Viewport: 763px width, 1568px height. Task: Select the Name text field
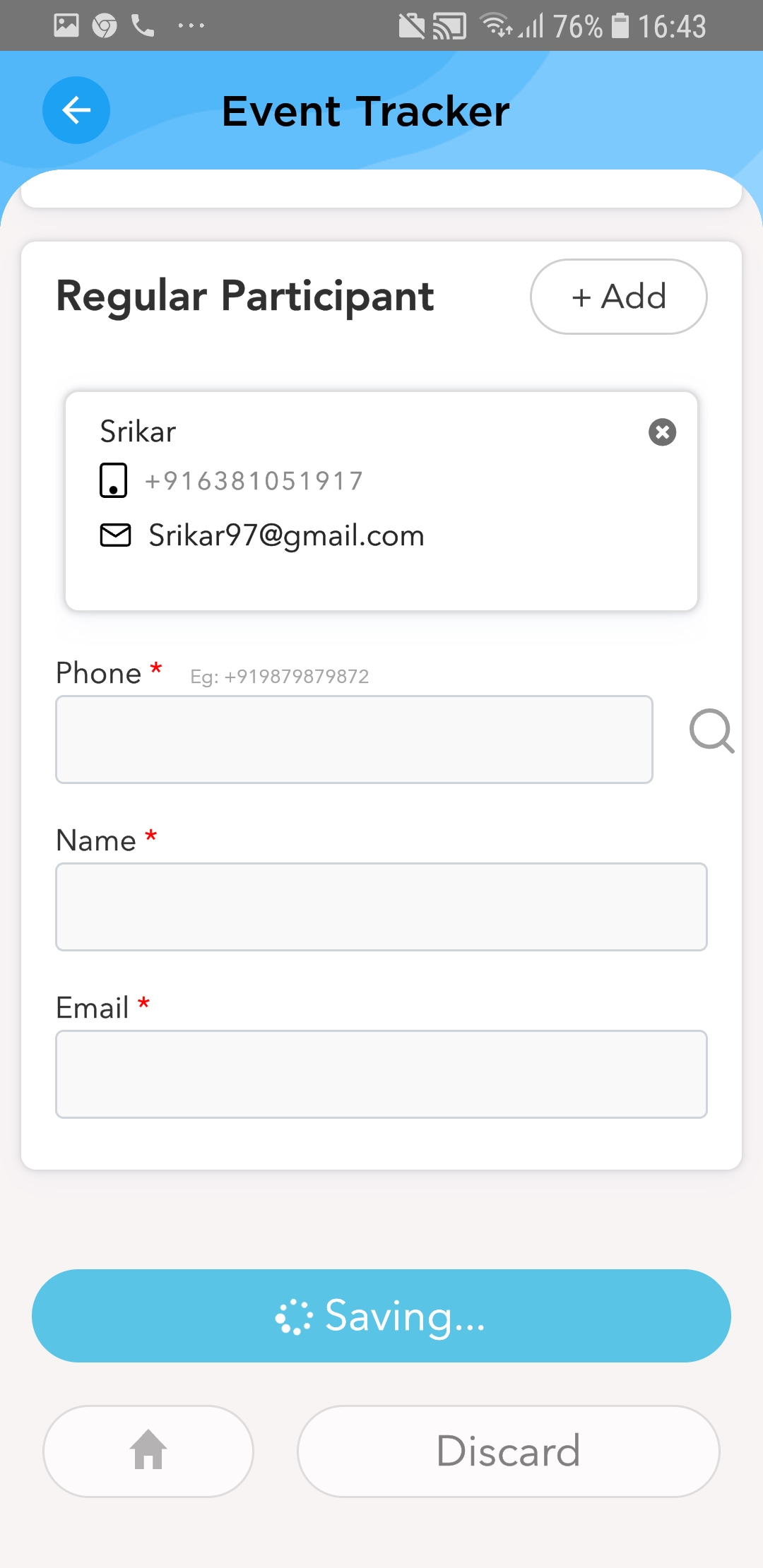point(381,907)
